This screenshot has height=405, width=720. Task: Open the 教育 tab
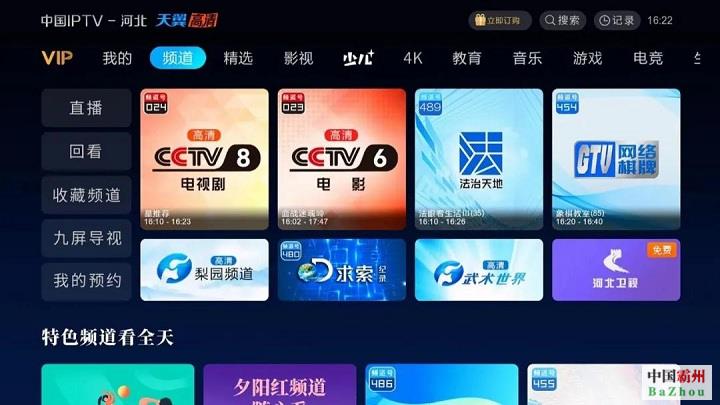[x=467, y=58]
